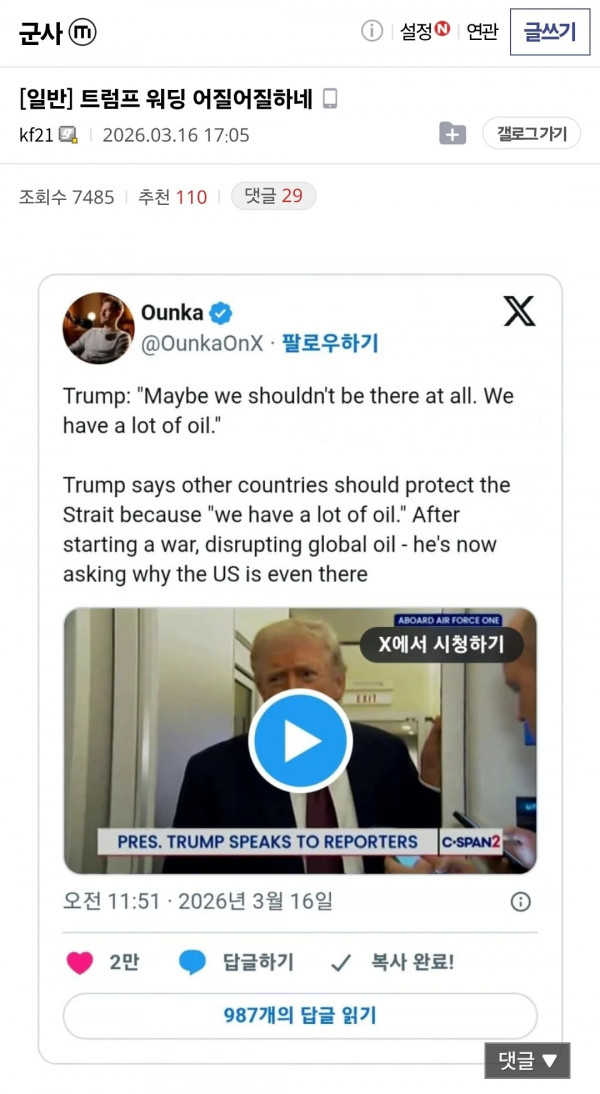Screen dimensions: 600x1094
Task: Tap the 갤로그가기 button
Action: click(x=531, y=133)
